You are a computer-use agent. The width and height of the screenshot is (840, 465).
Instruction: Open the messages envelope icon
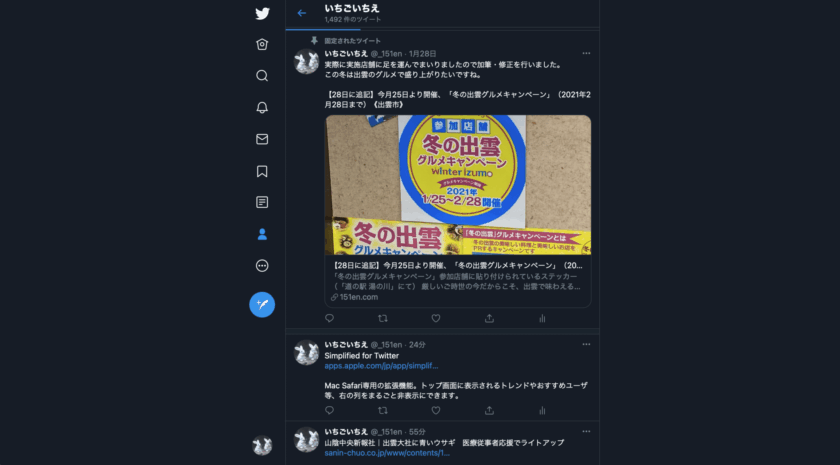coord(262,139)
